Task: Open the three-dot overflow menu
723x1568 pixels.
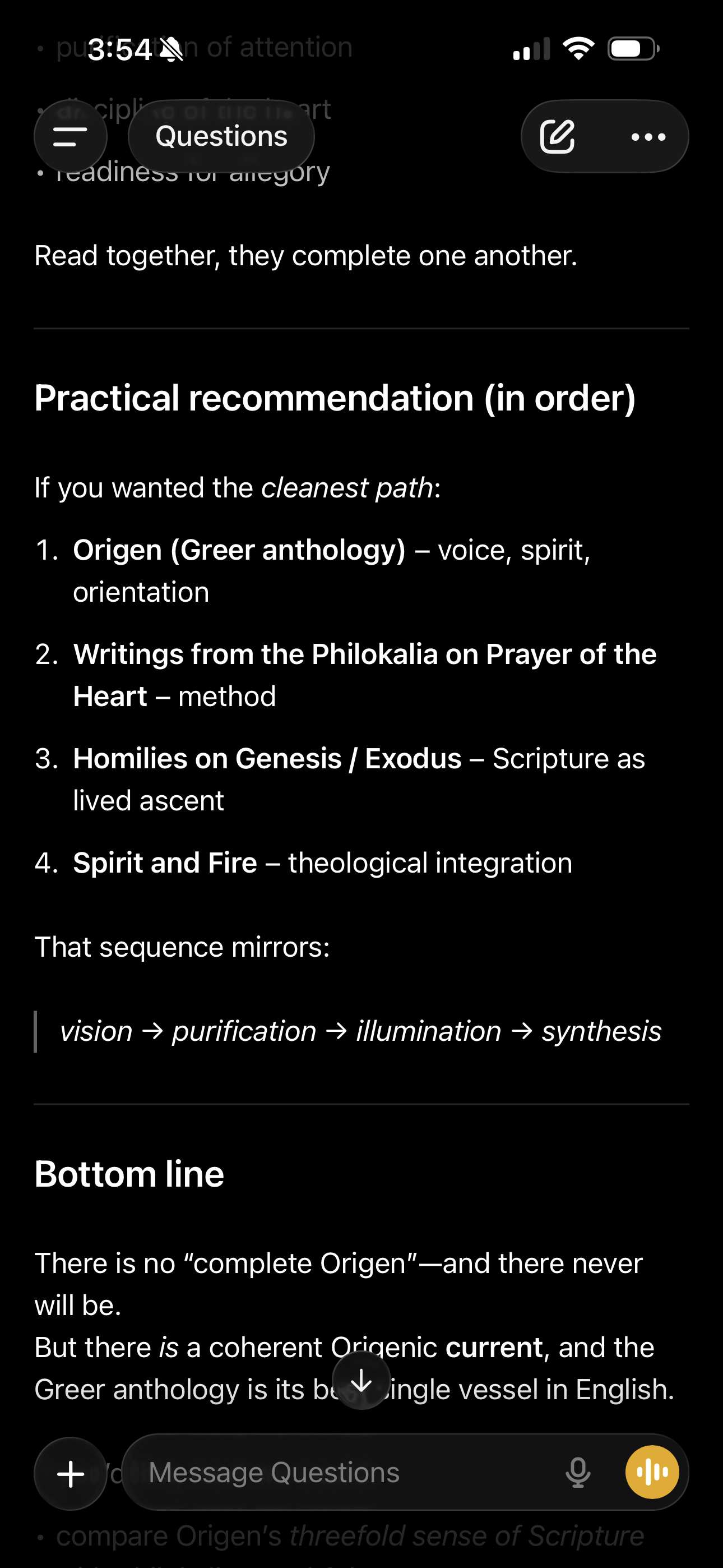Action: tap(648, 137)
